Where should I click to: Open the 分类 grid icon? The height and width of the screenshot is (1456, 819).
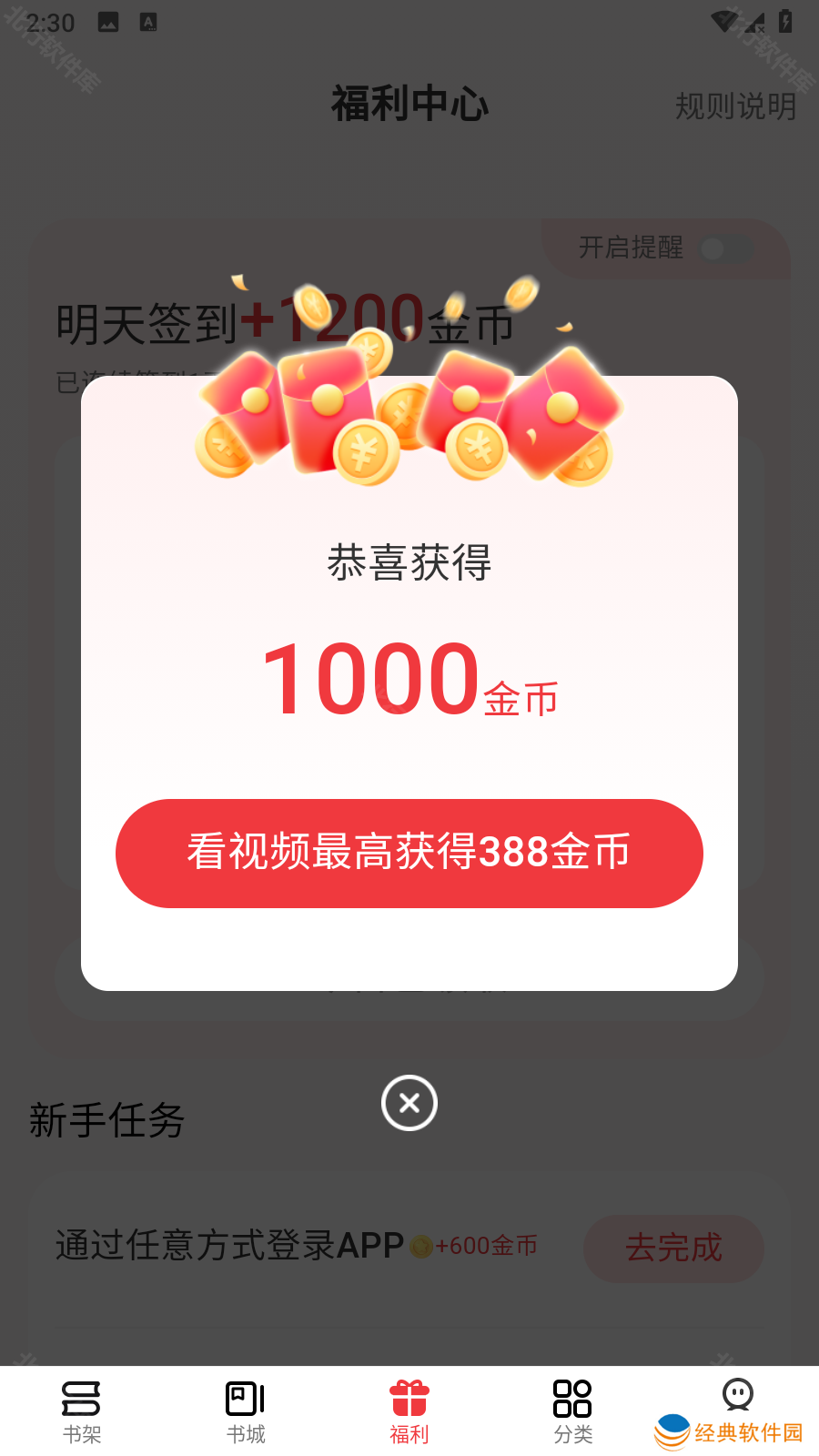pyautogui.click(x=572, y=1396)
